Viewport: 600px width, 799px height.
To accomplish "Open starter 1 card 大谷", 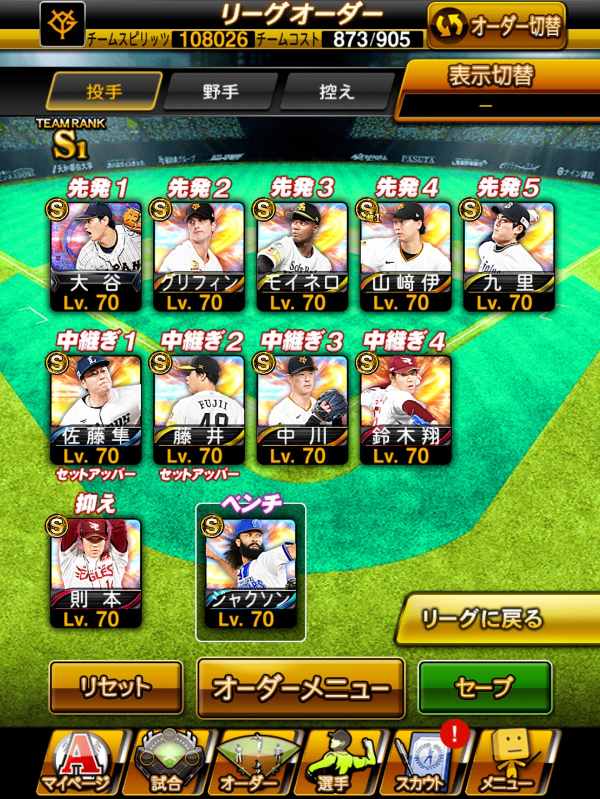I will click(x=96, y=256).
